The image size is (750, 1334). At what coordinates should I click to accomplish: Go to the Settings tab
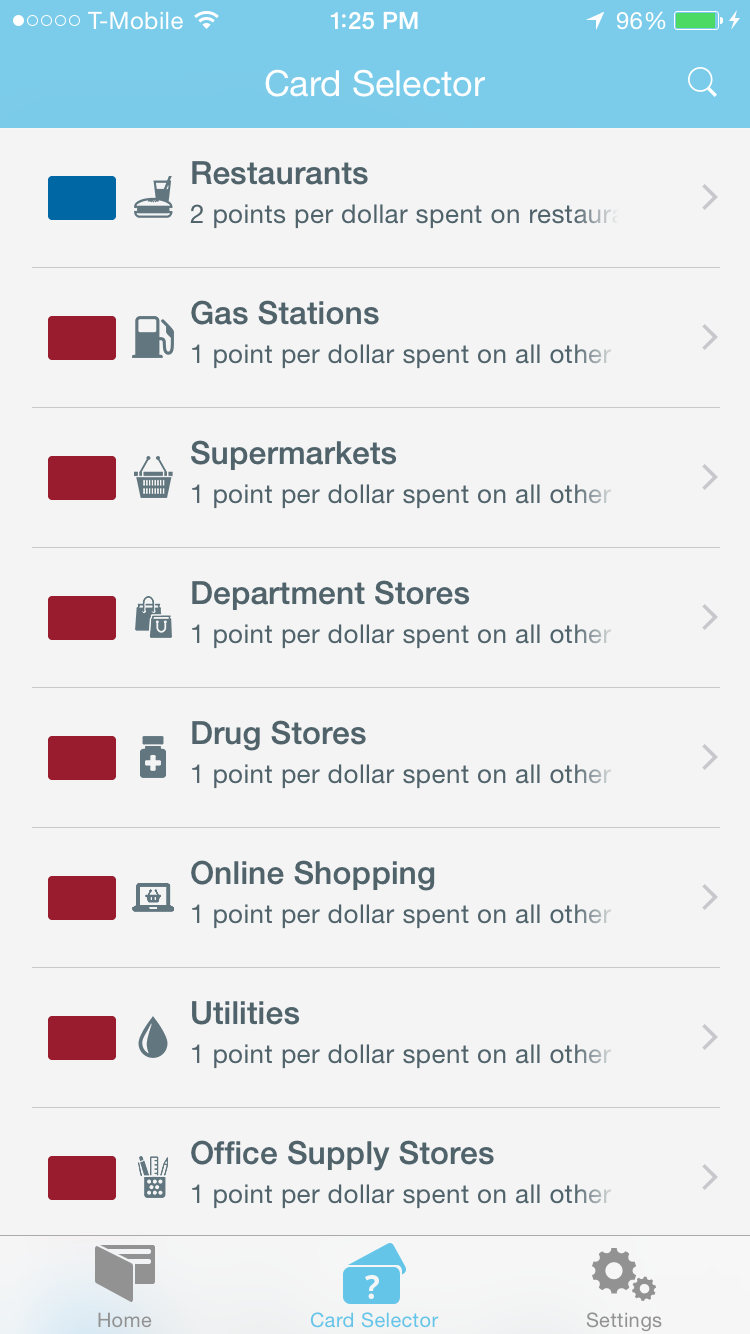point(623,1287)
